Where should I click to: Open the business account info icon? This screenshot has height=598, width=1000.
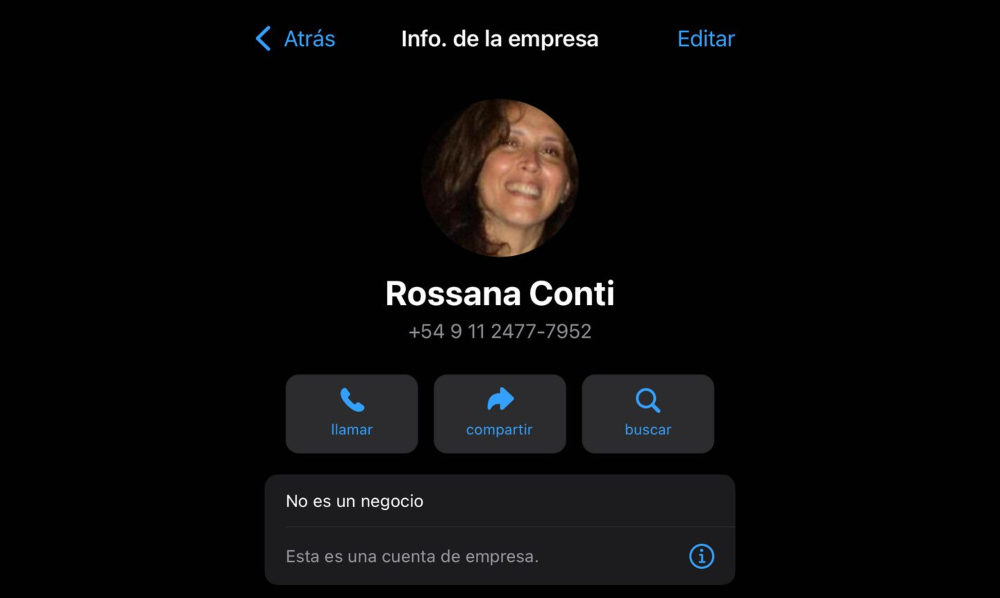[x=702, y=556]
